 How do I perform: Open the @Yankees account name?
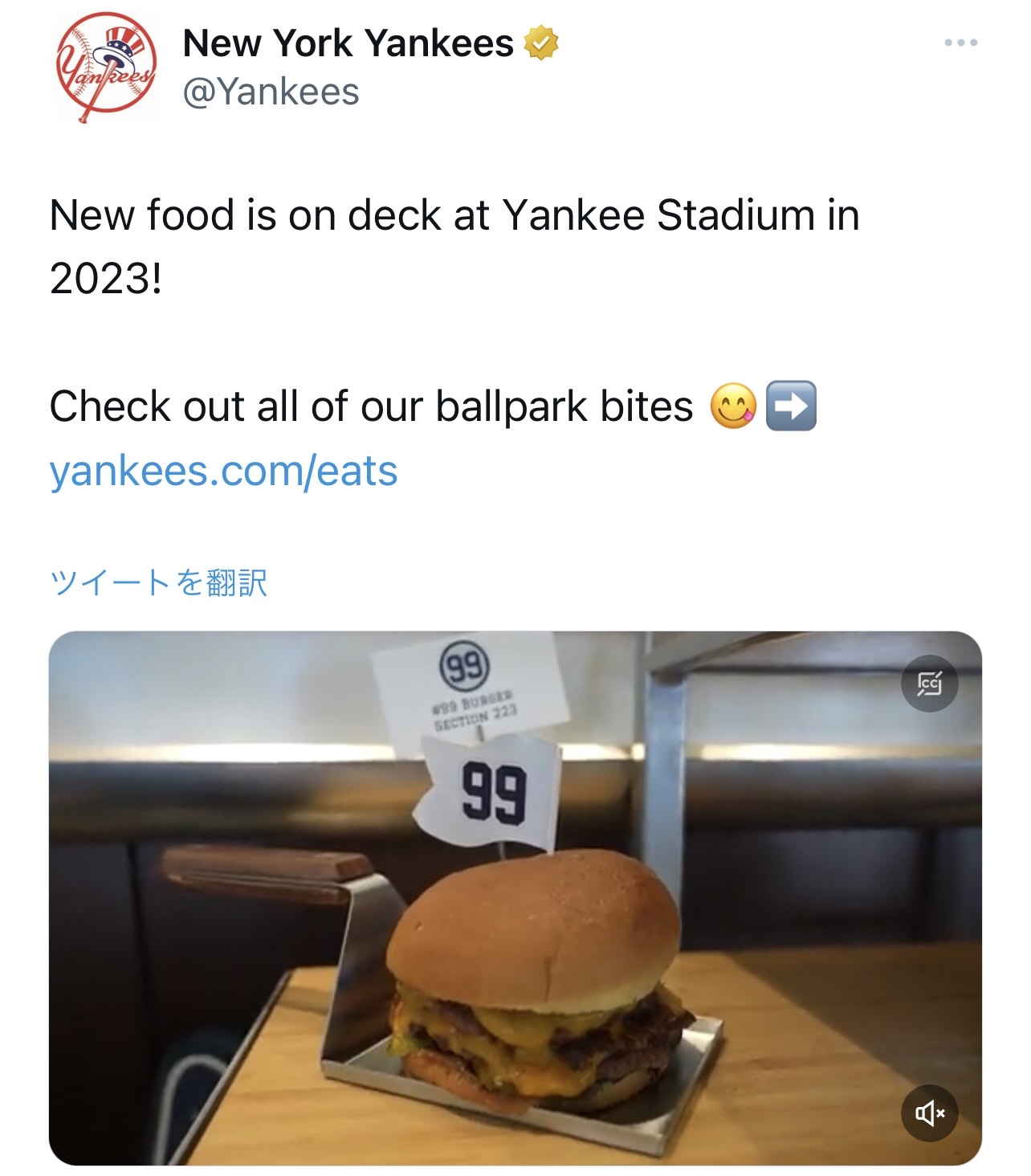(271, 92)
